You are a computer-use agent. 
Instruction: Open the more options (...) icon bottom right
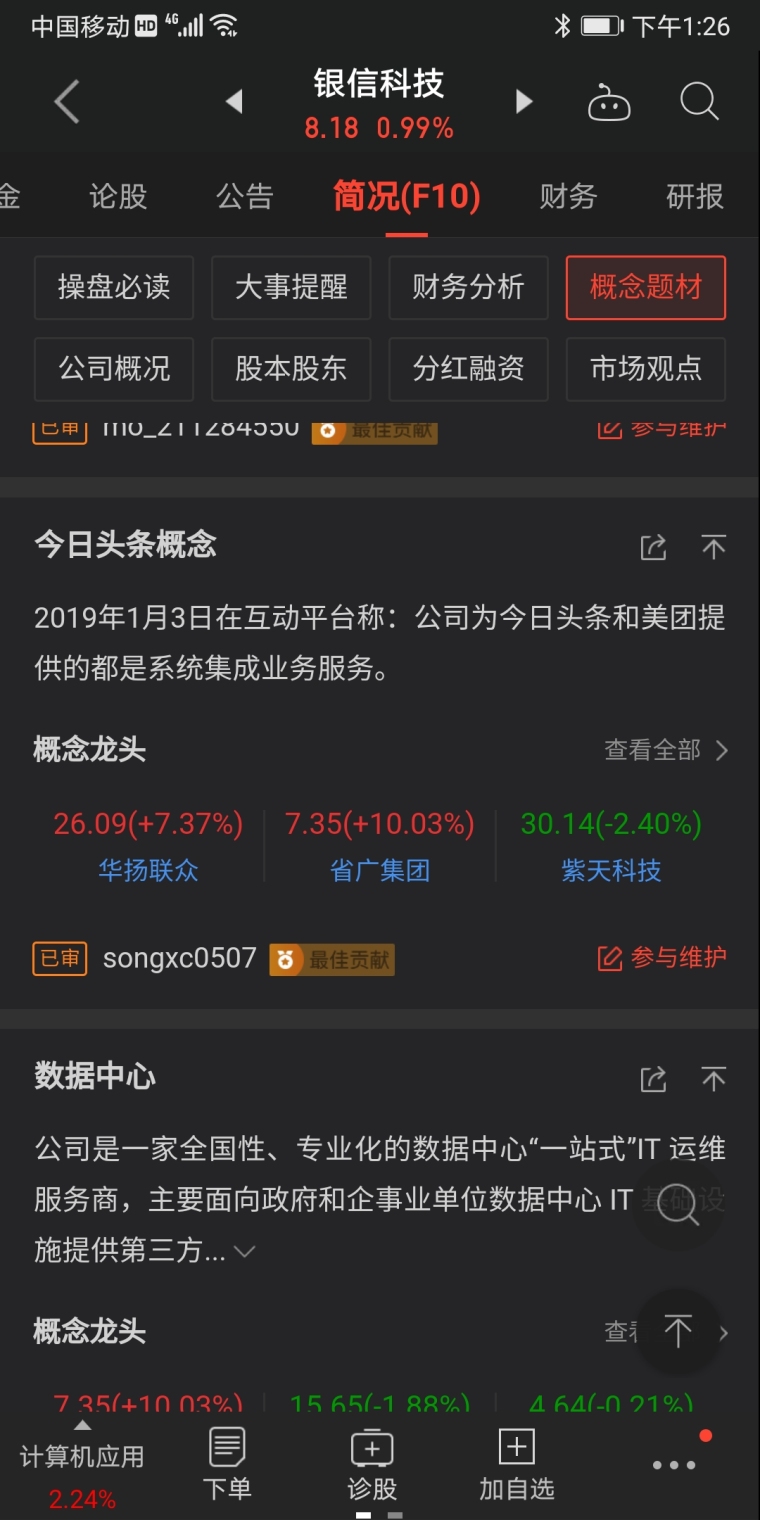click(x=672, y=1467)
